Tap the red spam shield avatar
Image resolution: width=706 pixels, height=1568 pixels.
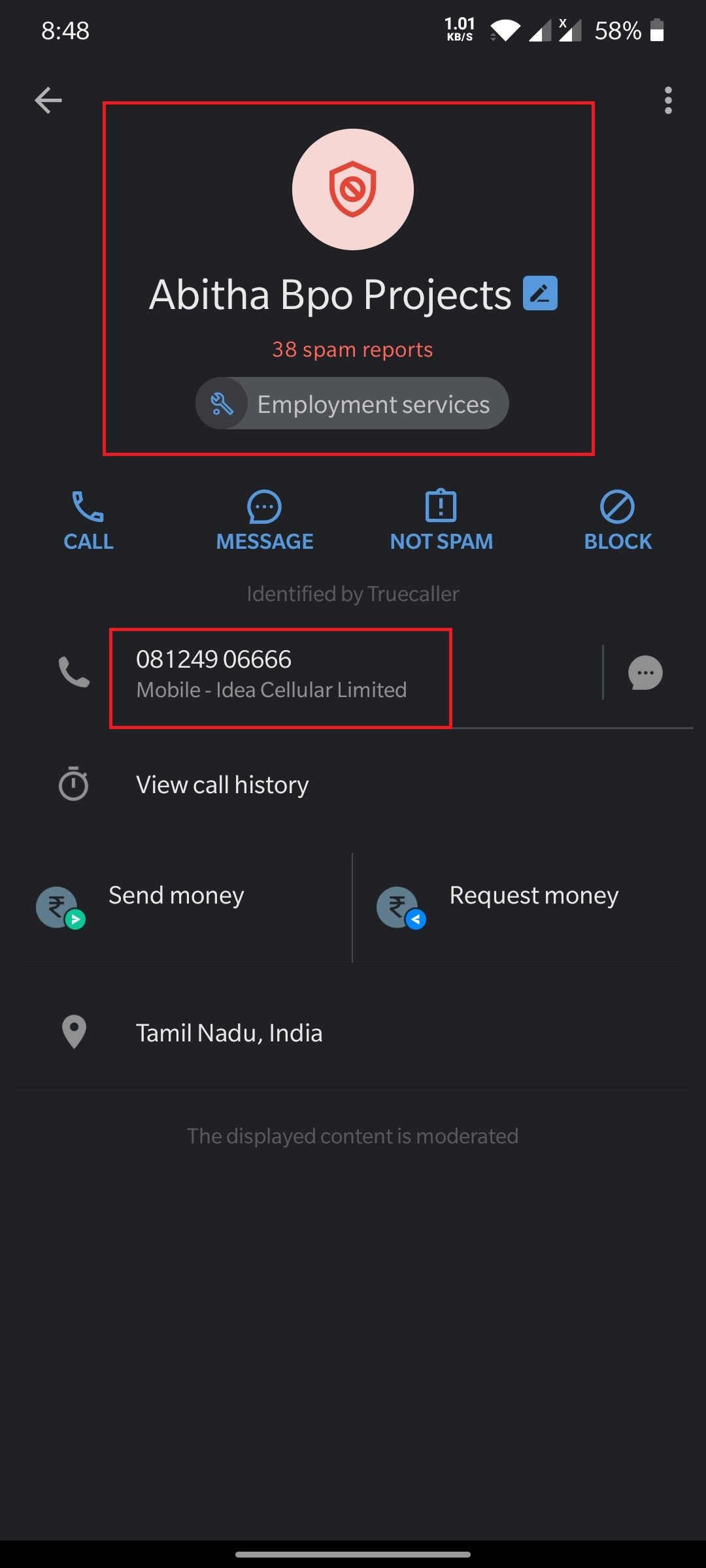(x=352, y=189)
